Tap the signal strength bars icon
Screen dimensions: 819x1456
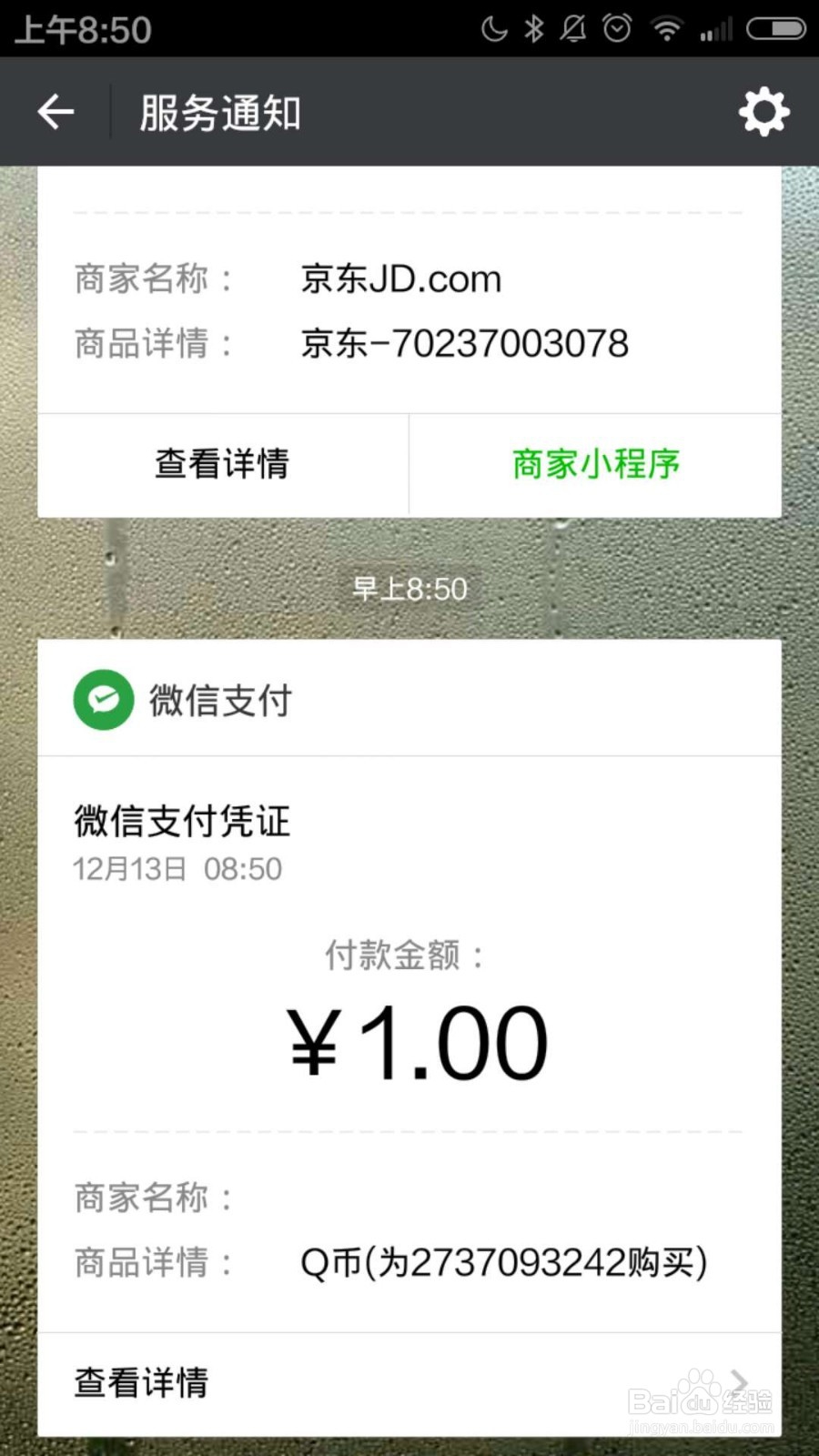coord(719,28)
